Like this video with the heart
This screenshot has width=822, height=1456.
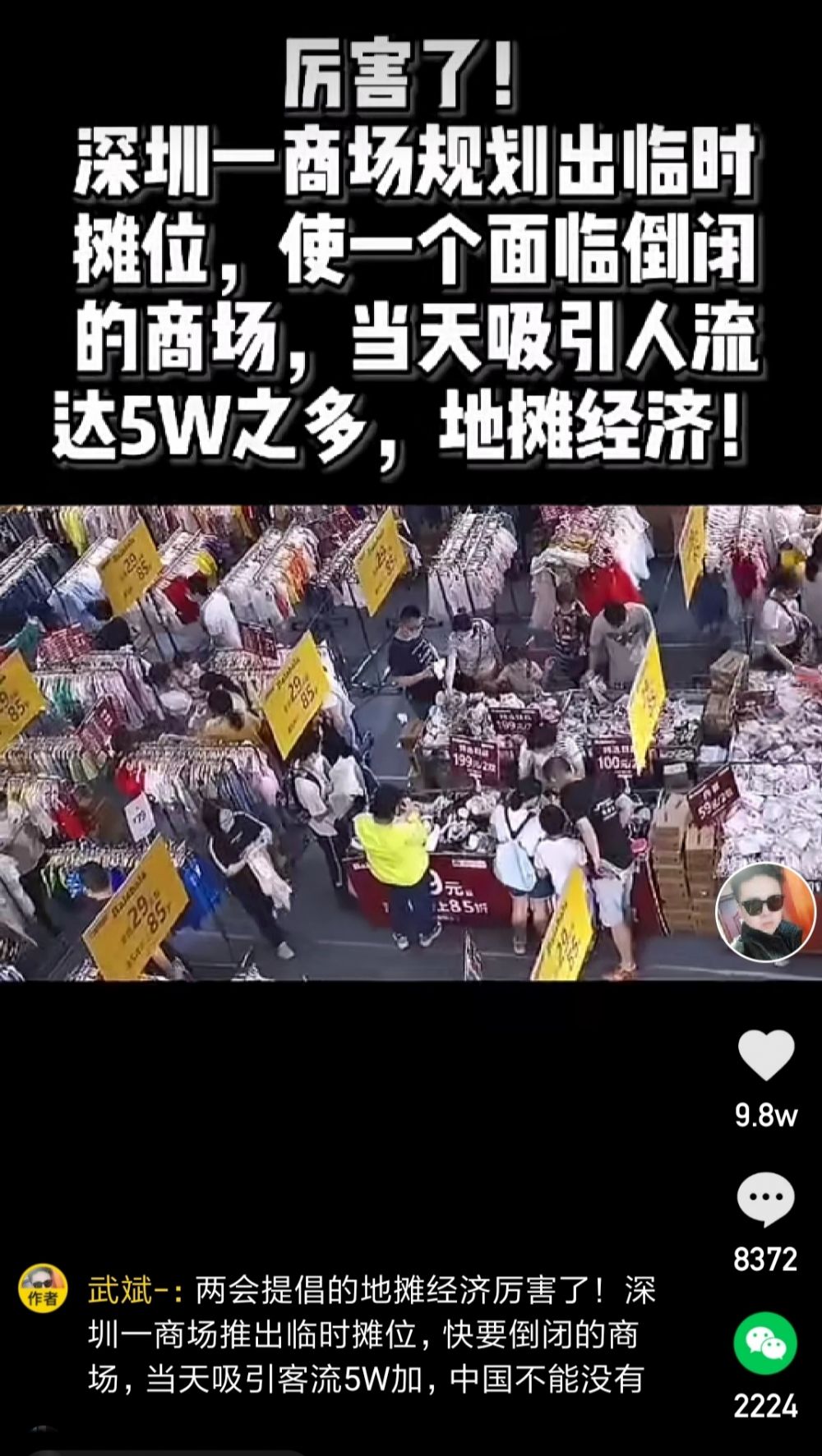click(765, 1054)
